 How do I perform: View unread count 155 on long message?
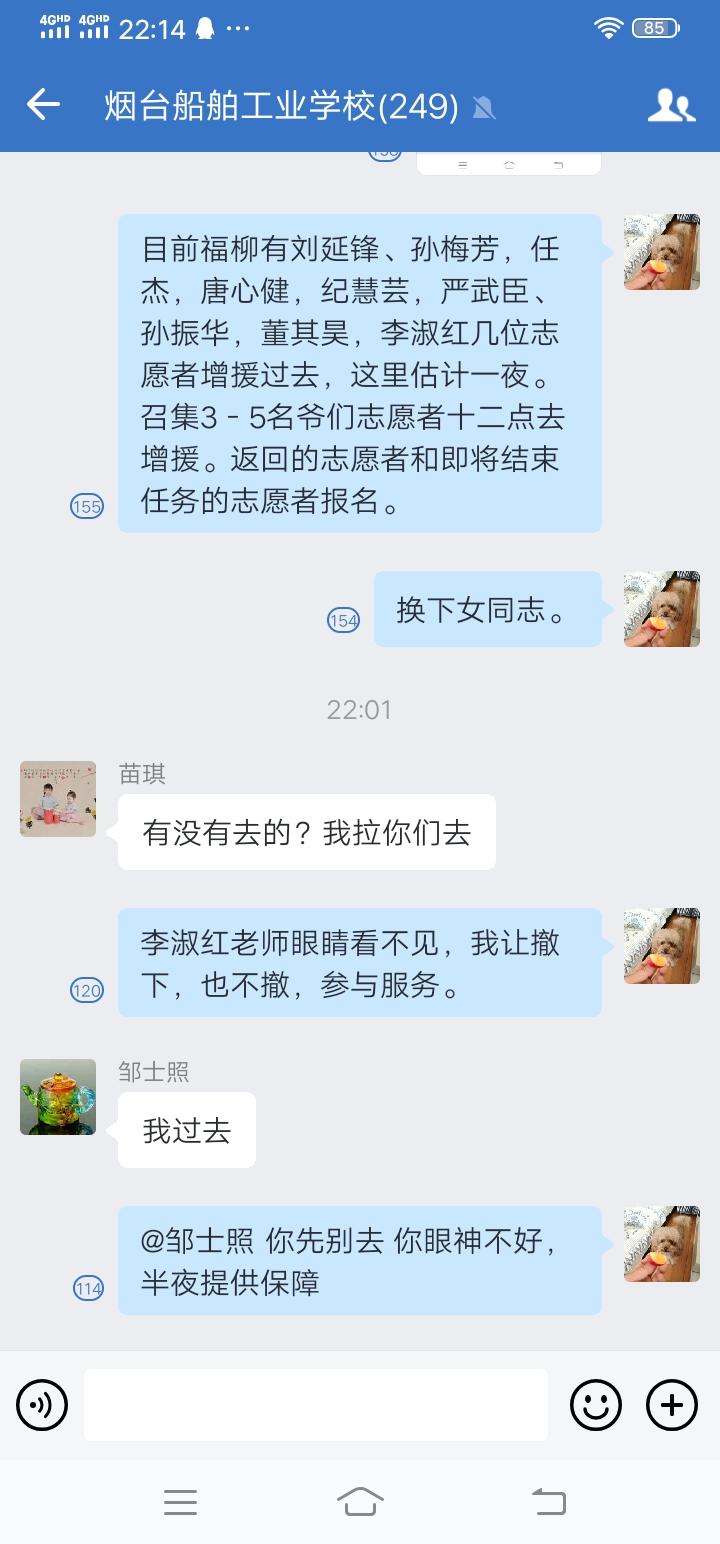click(87, 507)
